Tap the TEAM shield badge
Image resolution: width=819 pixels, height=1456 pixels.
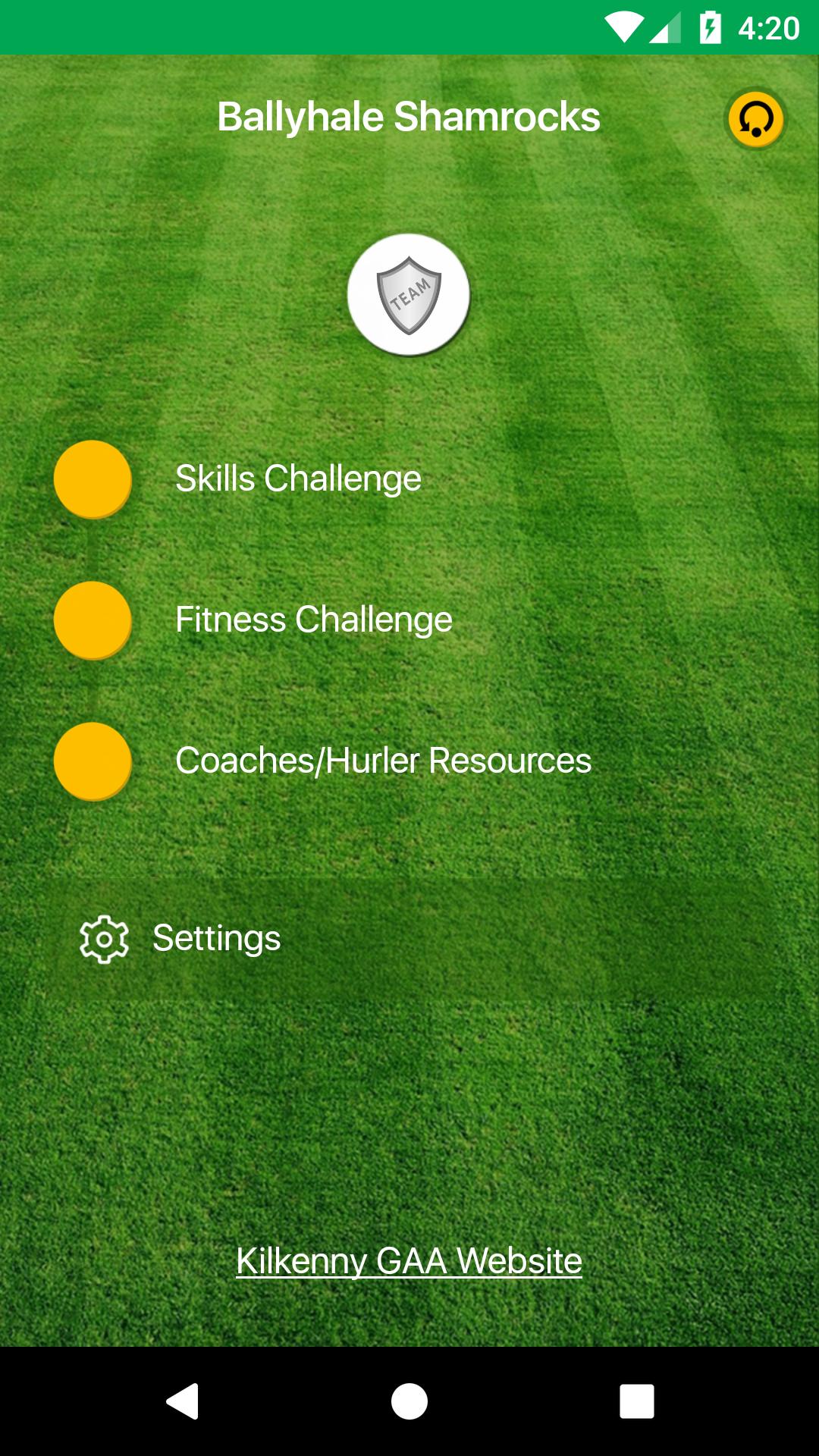click(x=409, y=295)
